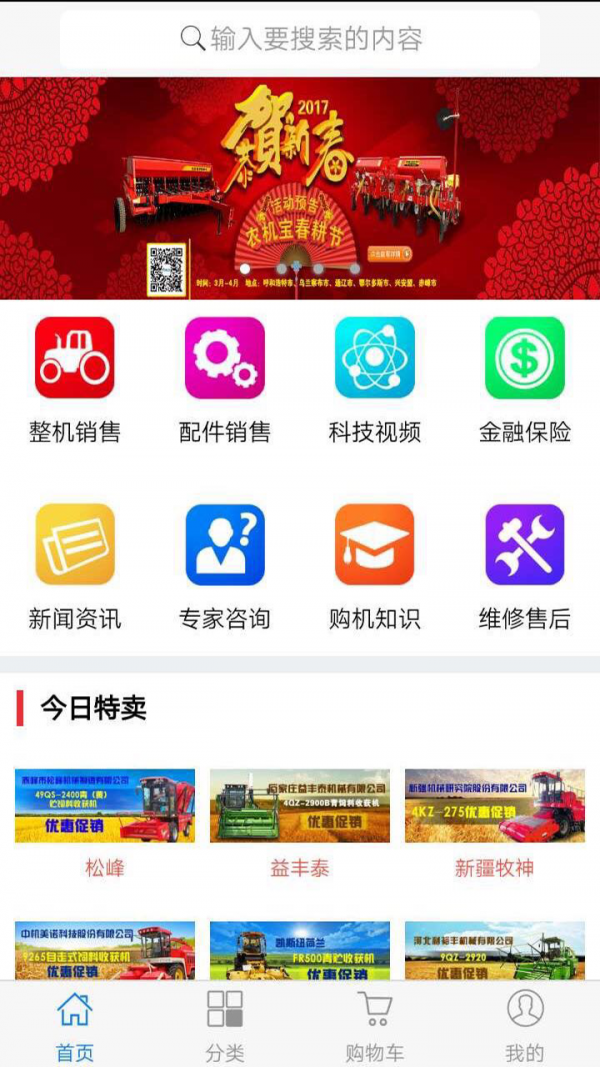Switch to the 分类 tab

(225, 1025)
